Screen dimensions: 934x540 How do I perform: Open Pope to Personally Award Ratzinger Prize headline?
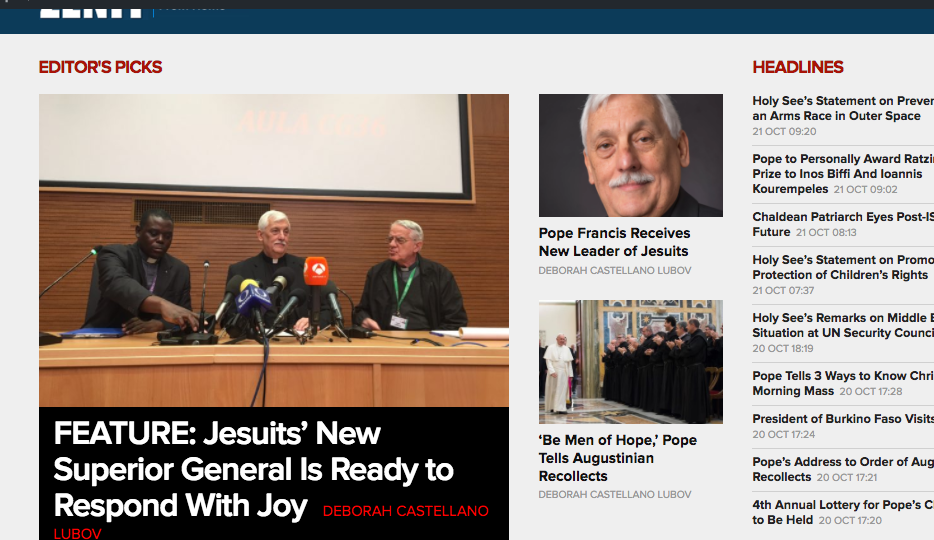pyautogui.click(x=842, y=173)
